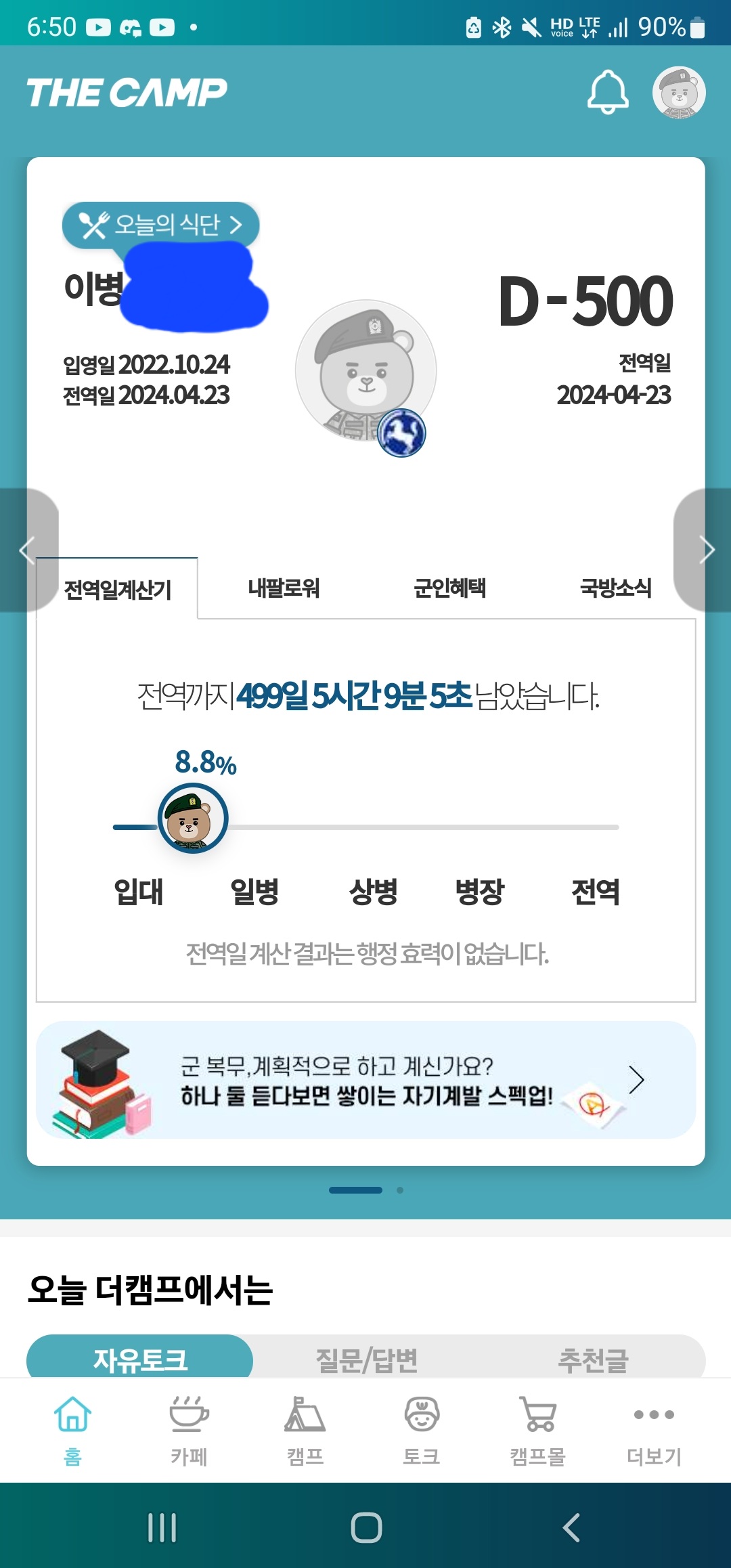
Task: Show the previous soldier card
Action: click(27, 550)
